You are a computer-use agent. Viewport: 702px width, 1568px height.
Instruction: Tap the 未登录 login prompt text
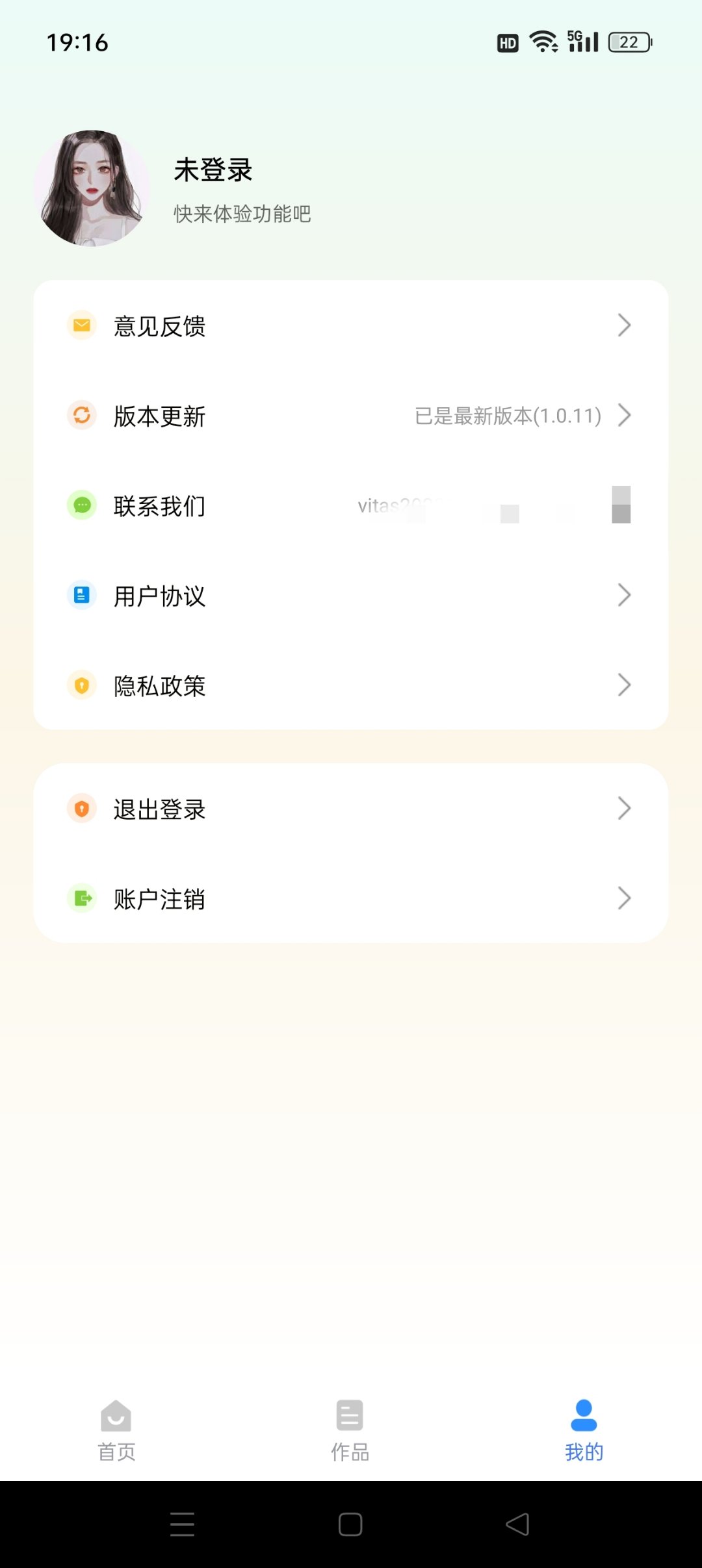[x=212, y=171]
